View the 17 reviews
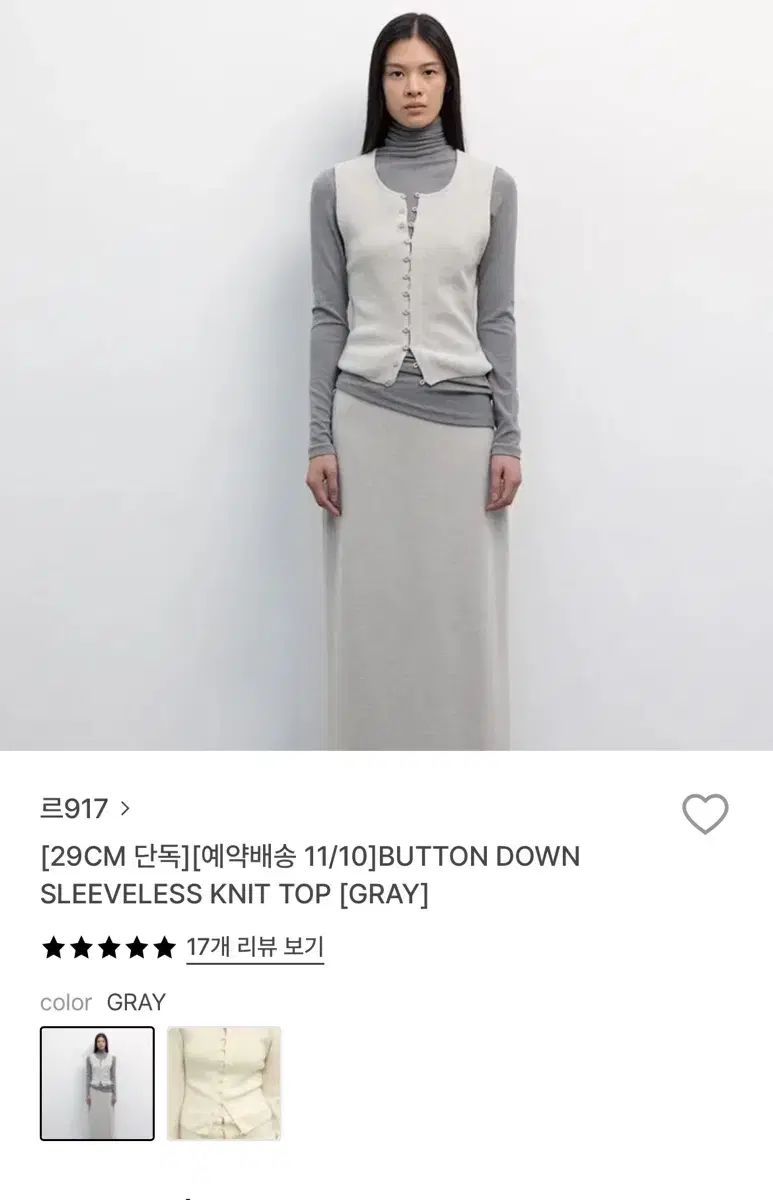 pos(255,947)
